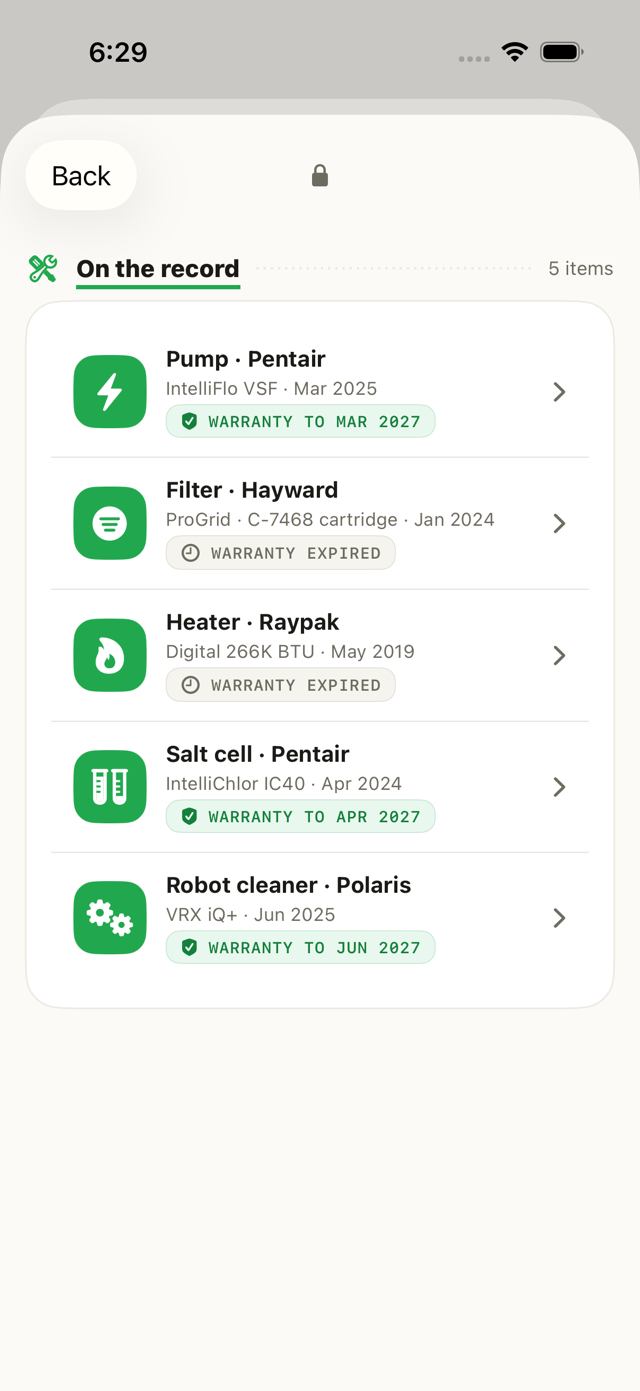Open the Filter · Hayward entry

click(320, 524)
